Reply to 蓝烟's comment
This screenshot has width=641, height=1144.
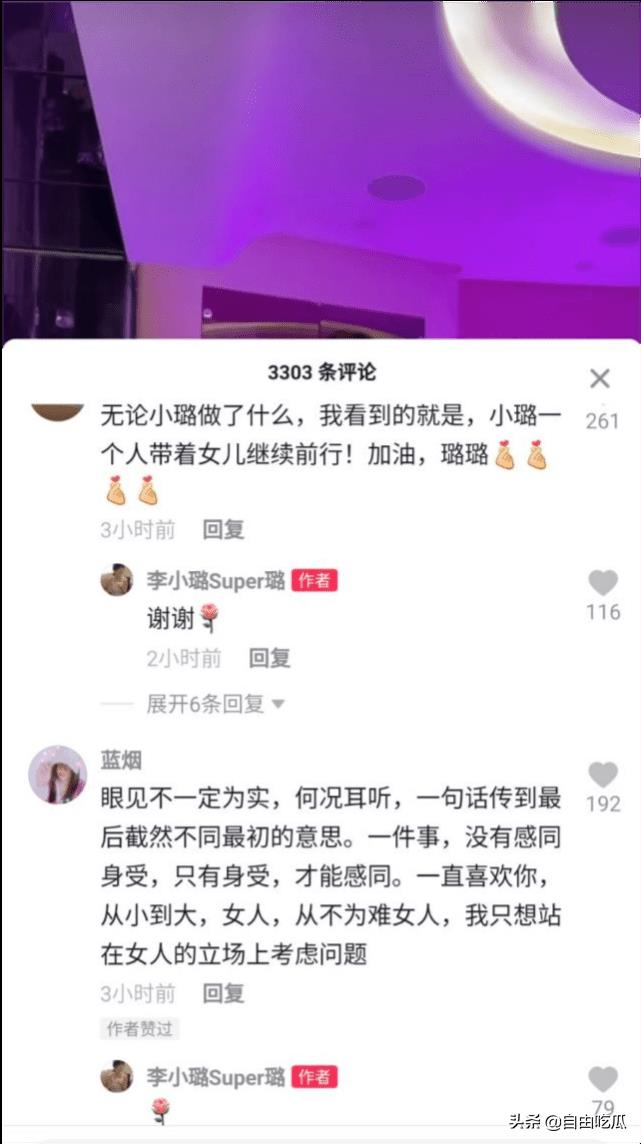click(223, 993)
